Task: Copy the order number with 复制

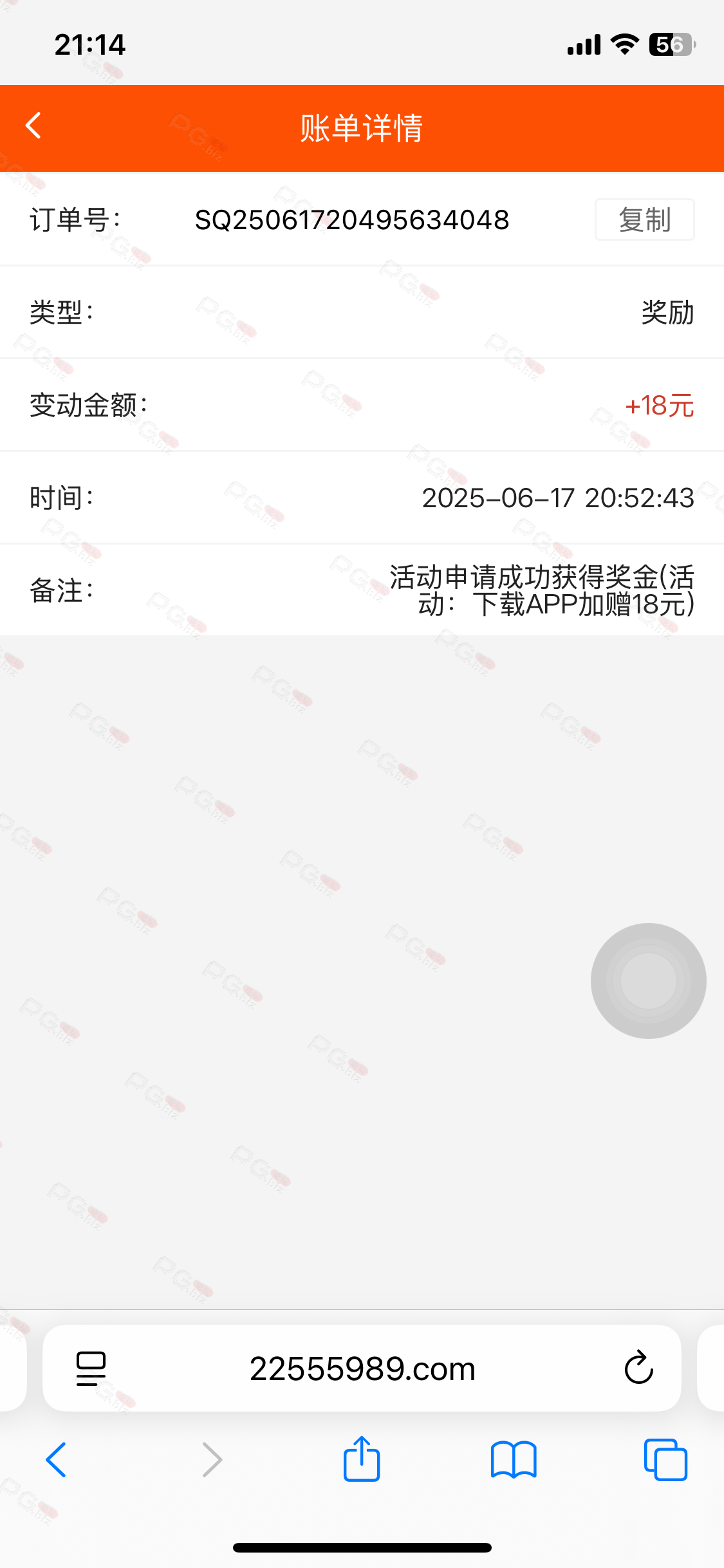Action: coord(644,219)
